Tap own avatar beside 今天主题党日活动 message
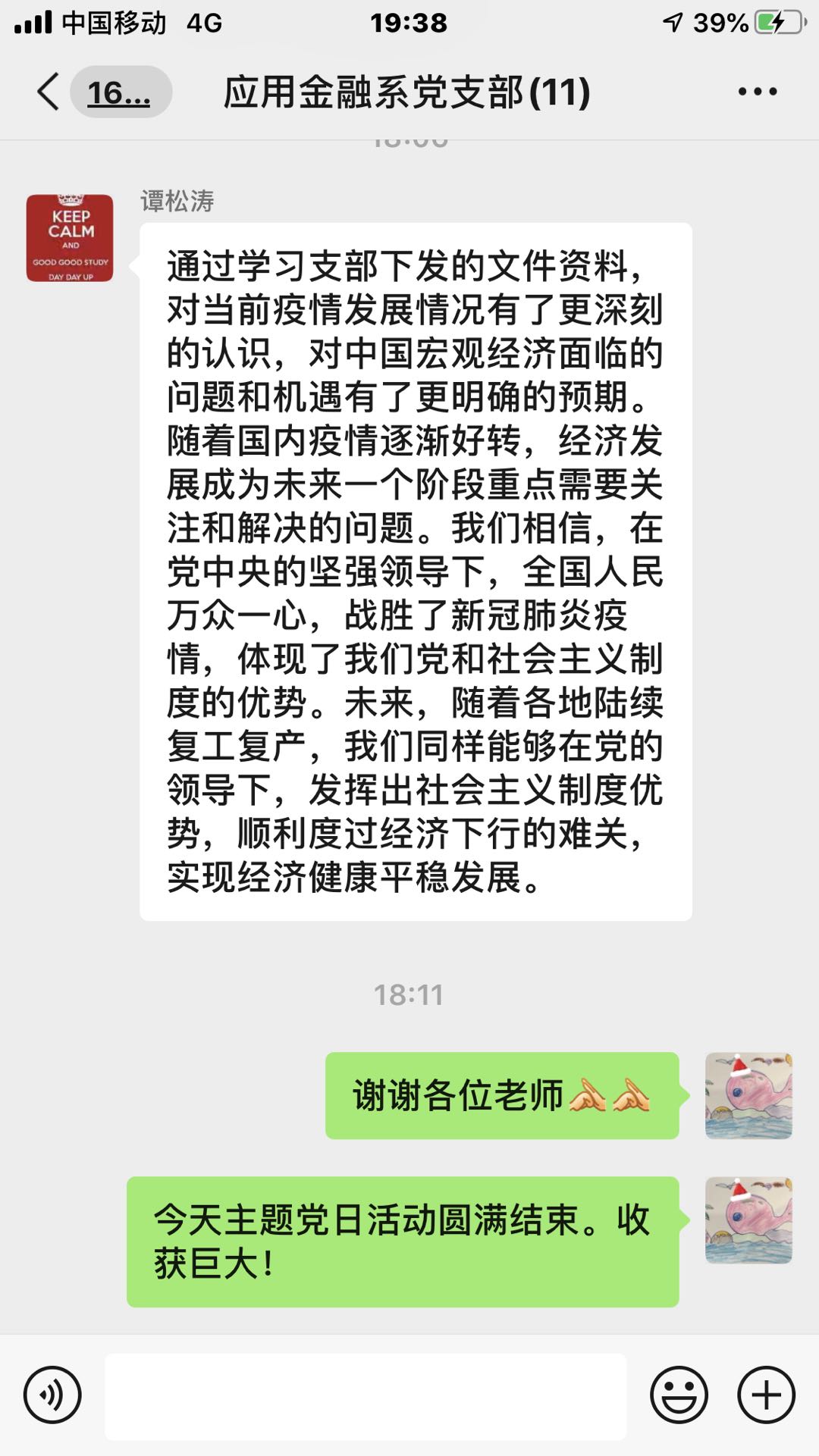The width and height of the screenshot is (819, 1456). (x=748, y=1220)
